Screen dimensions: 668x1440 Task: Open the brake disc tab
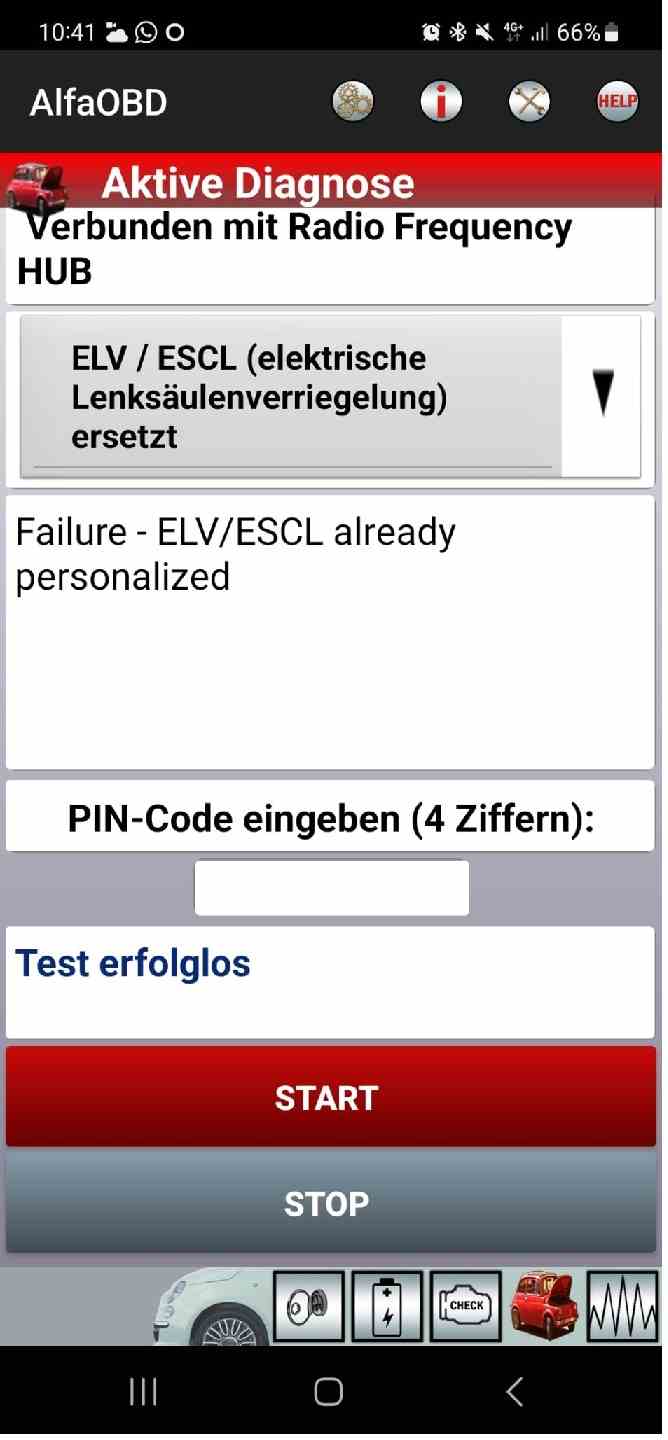[309, 1306]
